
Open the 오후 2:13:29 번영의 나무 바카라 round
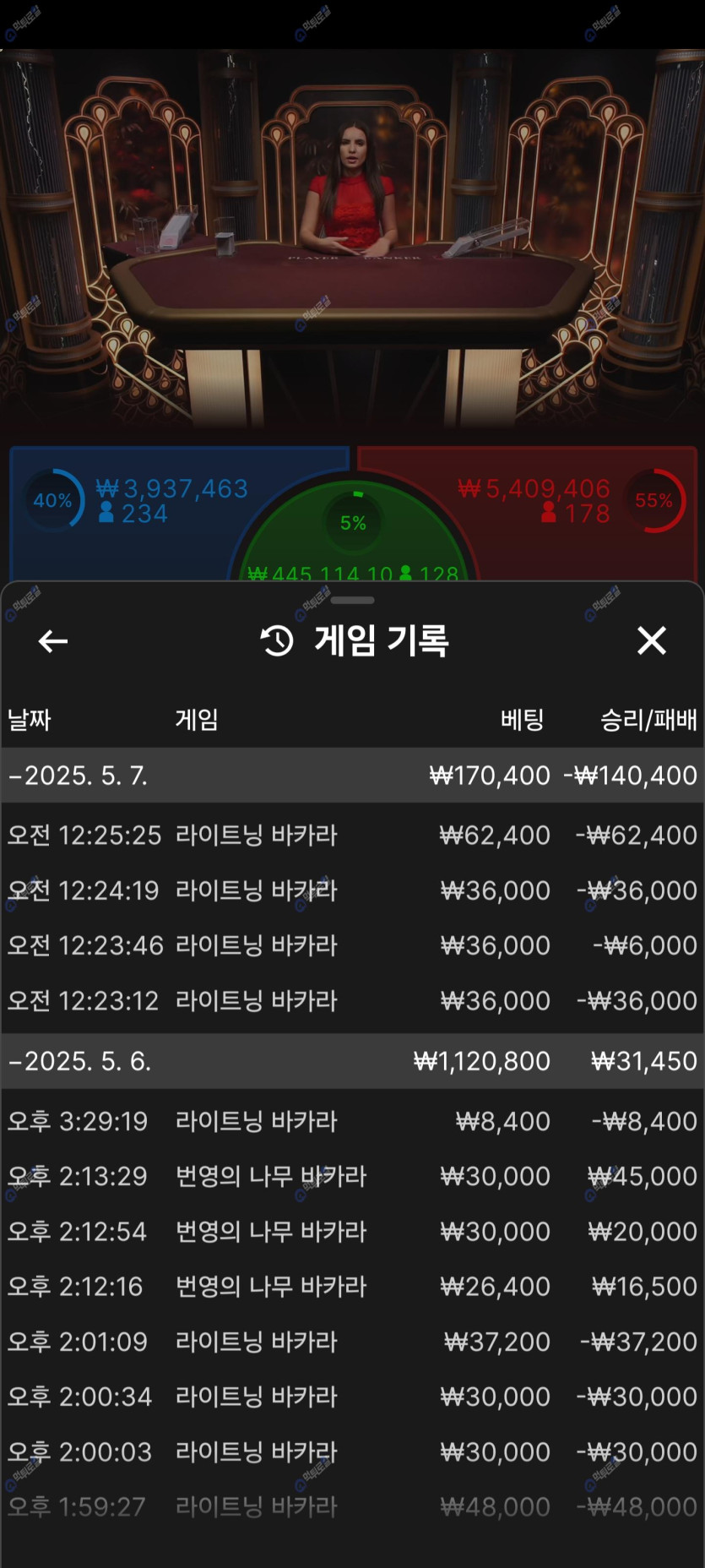[x=352, y=1176]
